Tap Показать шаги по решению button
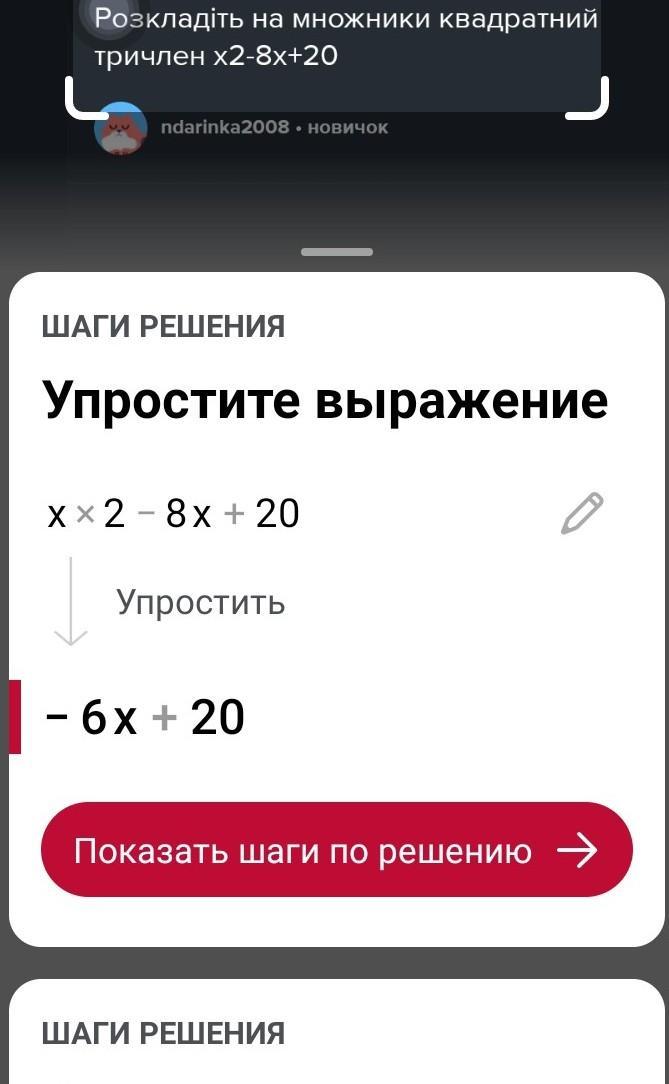Viewport: 669px width, 1084px height. pos(336,851)
